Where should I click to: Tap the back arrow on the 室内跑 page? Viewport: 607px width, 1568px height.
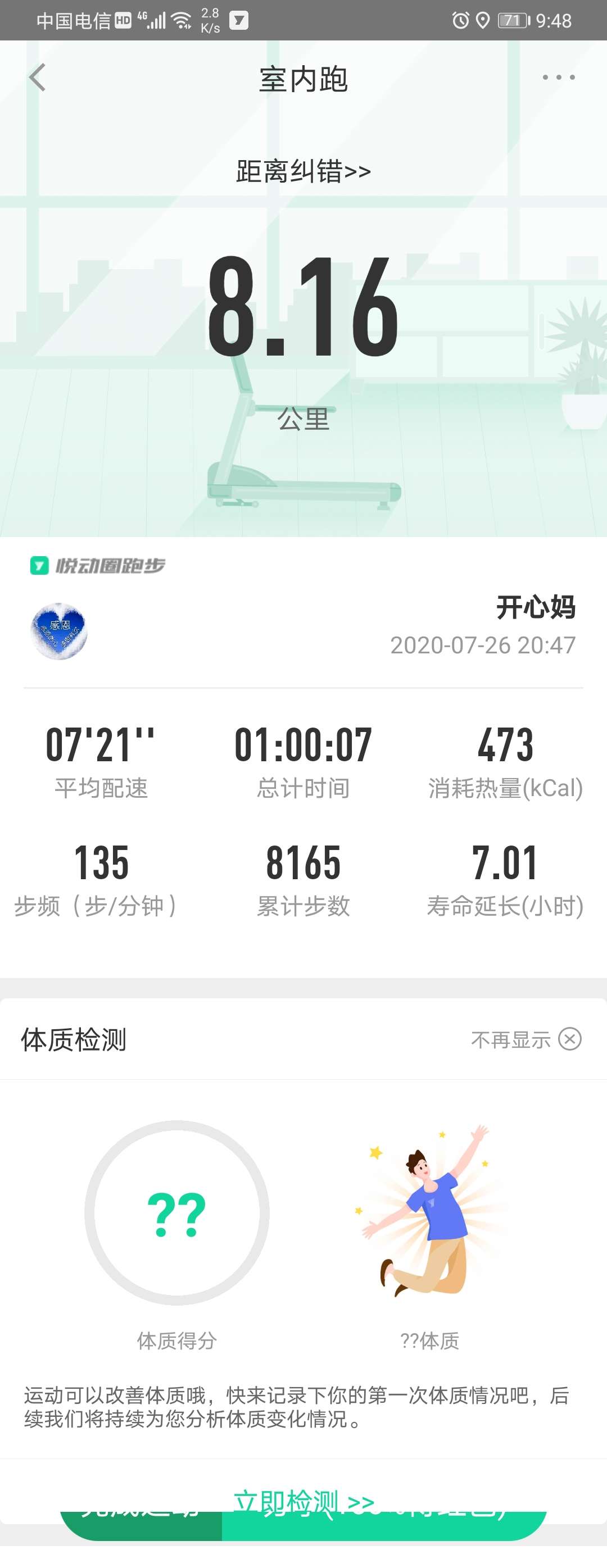pos(38,78)
